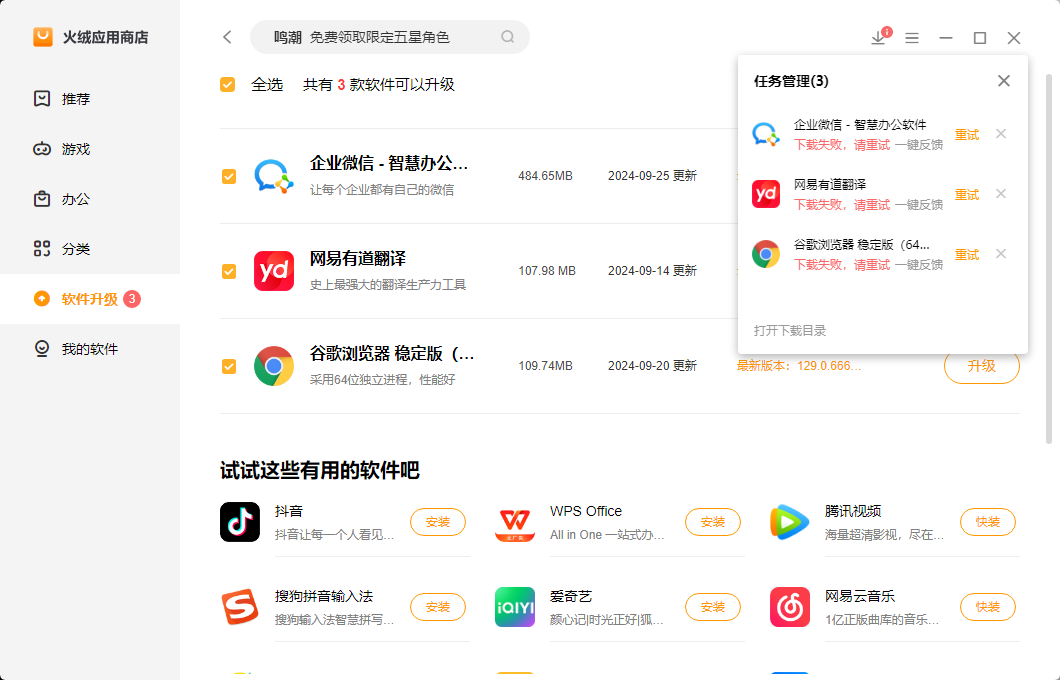Switch to 推荐 tab
Image resolution: width=1060 pixels, height=680 pixels.
point(75,99)
